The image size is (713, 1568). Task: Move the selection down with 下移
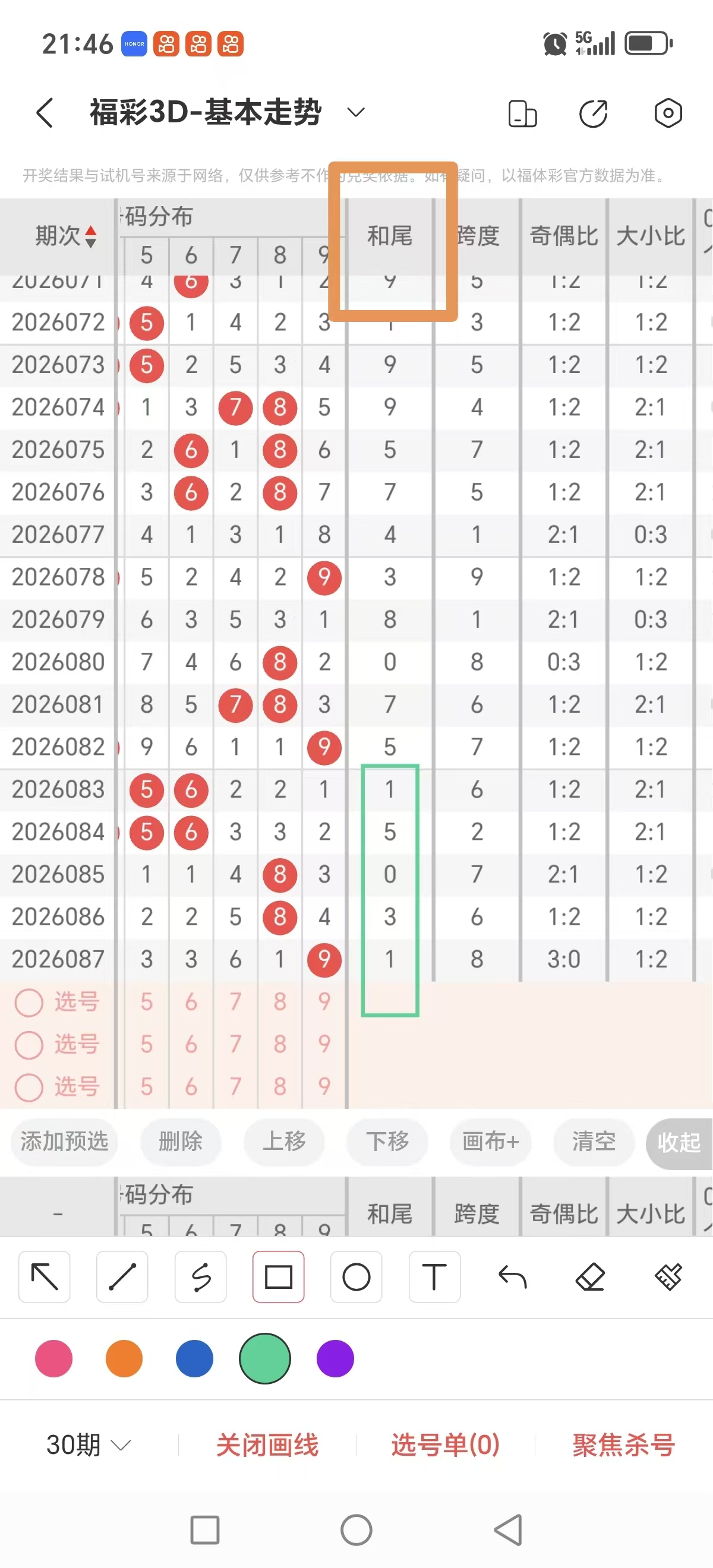[x=387, y=1142]
